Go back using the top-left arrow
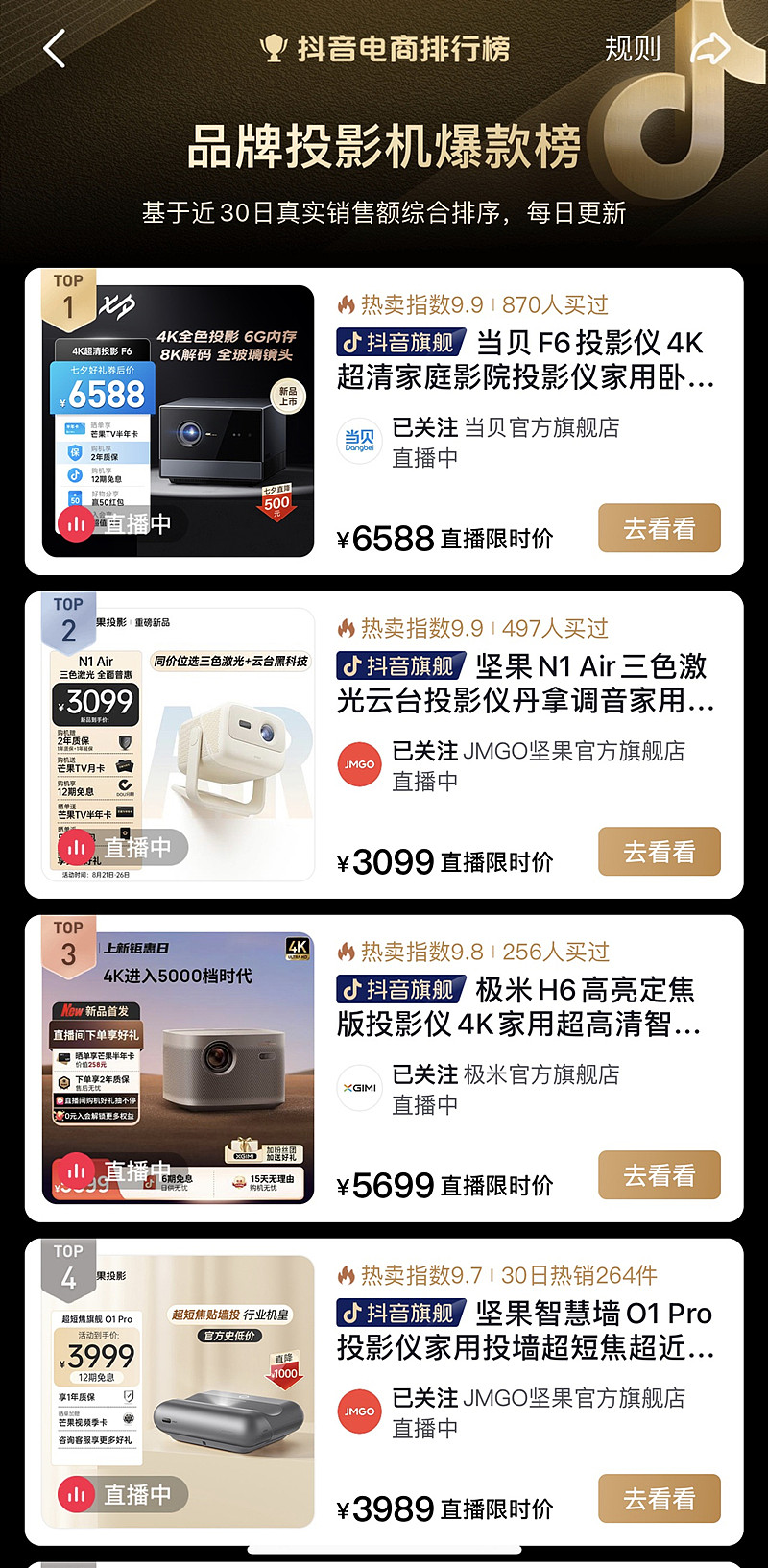The width and height of the screenshot is (768, 1568). [55, 48]
